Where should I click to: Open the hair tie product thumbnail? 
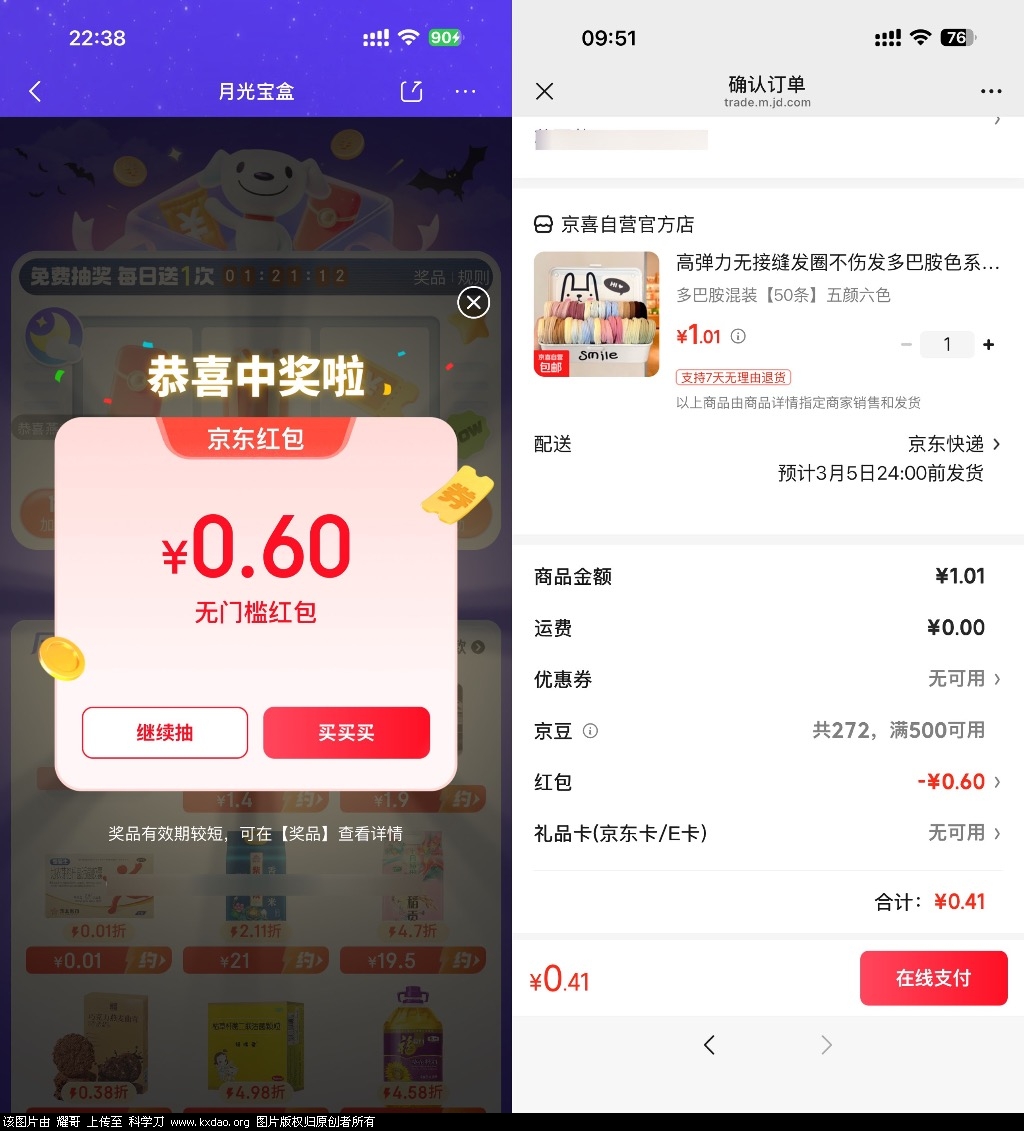click(596, 314)
